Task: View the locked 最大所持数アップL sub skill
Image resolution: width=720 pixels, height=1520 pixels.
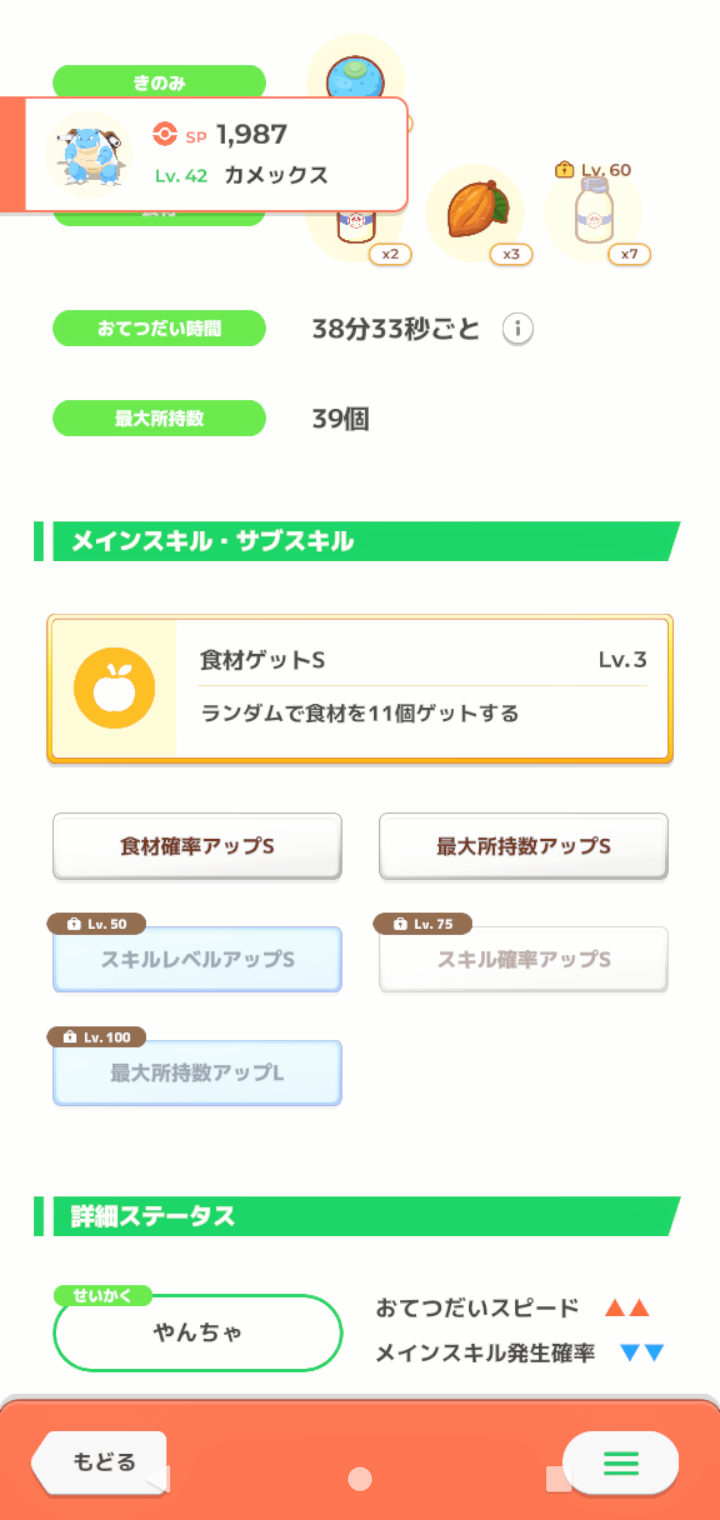Action: pos(197,1073)
